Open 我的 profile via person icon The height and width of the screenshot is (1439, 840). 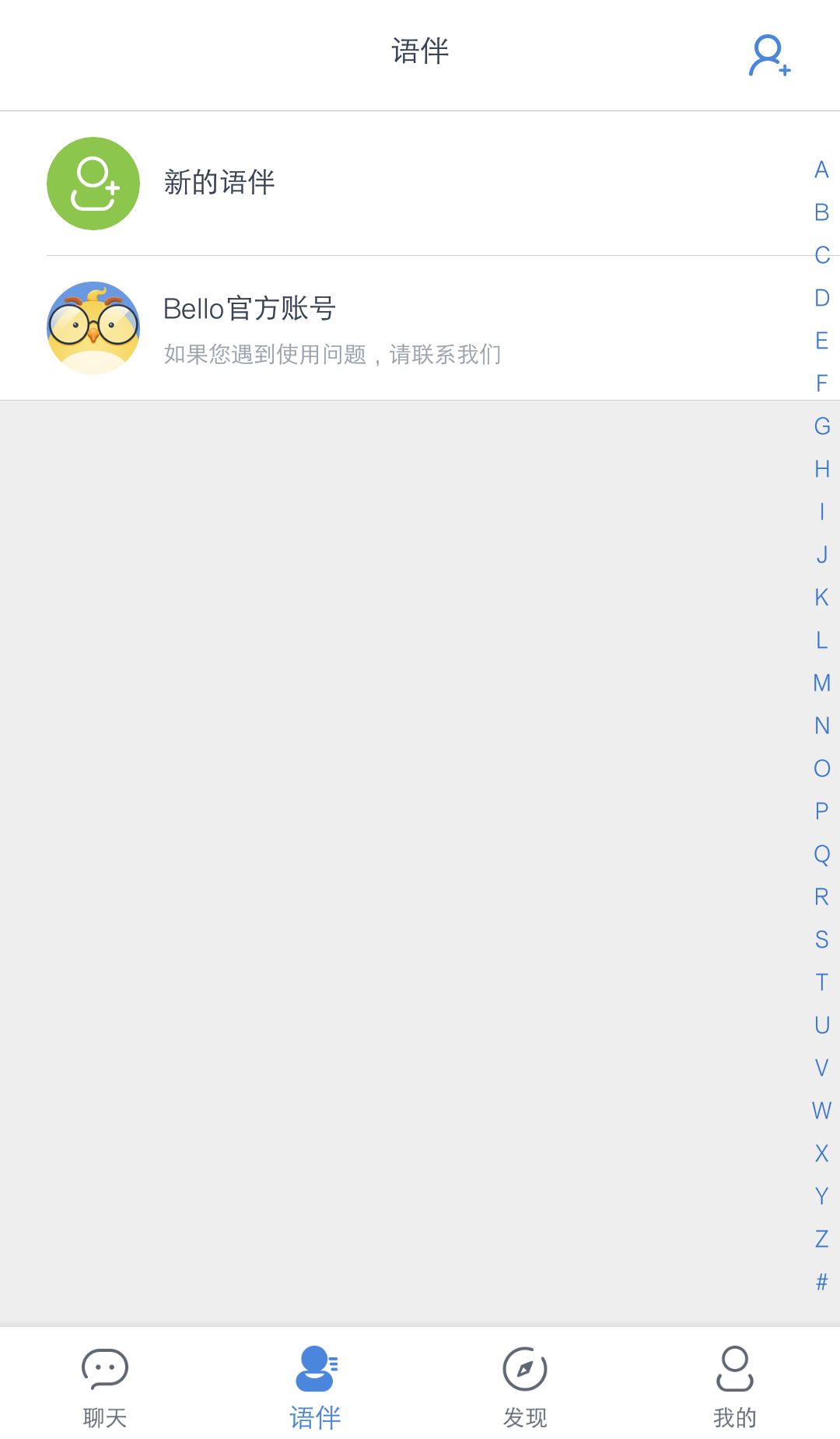coord(734,1368)
